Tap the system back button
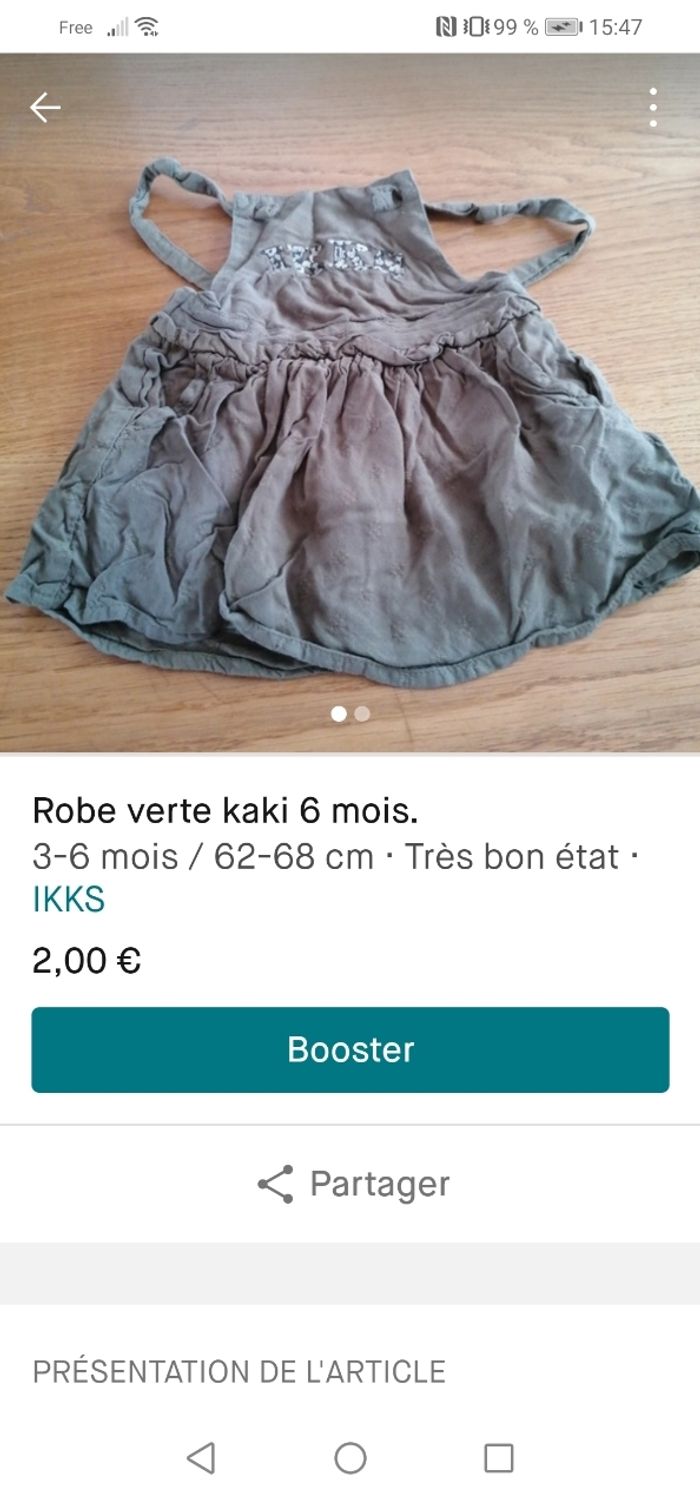 click(x=201, y=1458)
